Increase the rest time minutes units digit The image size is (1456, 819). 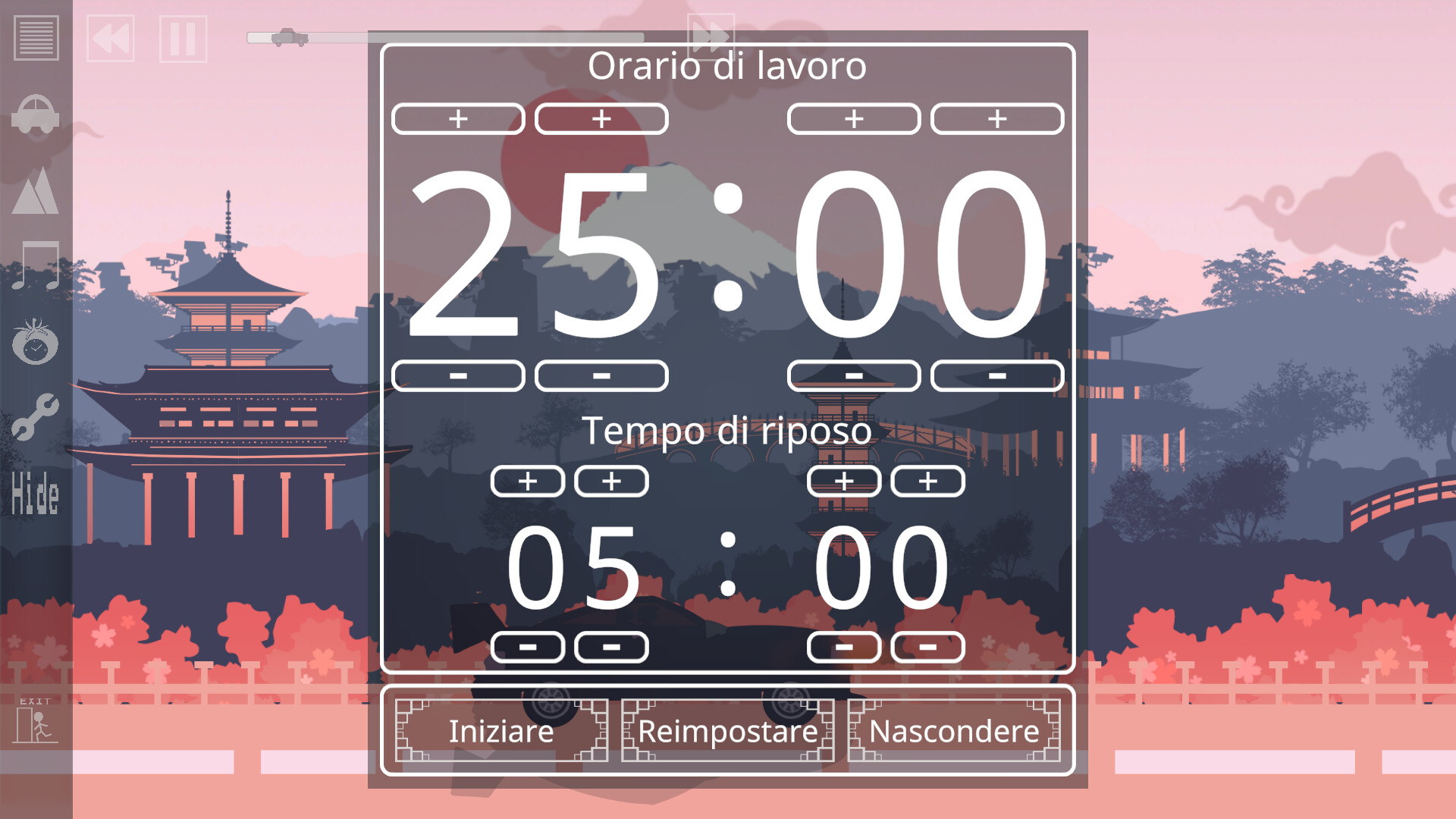(x=611, y=482)
